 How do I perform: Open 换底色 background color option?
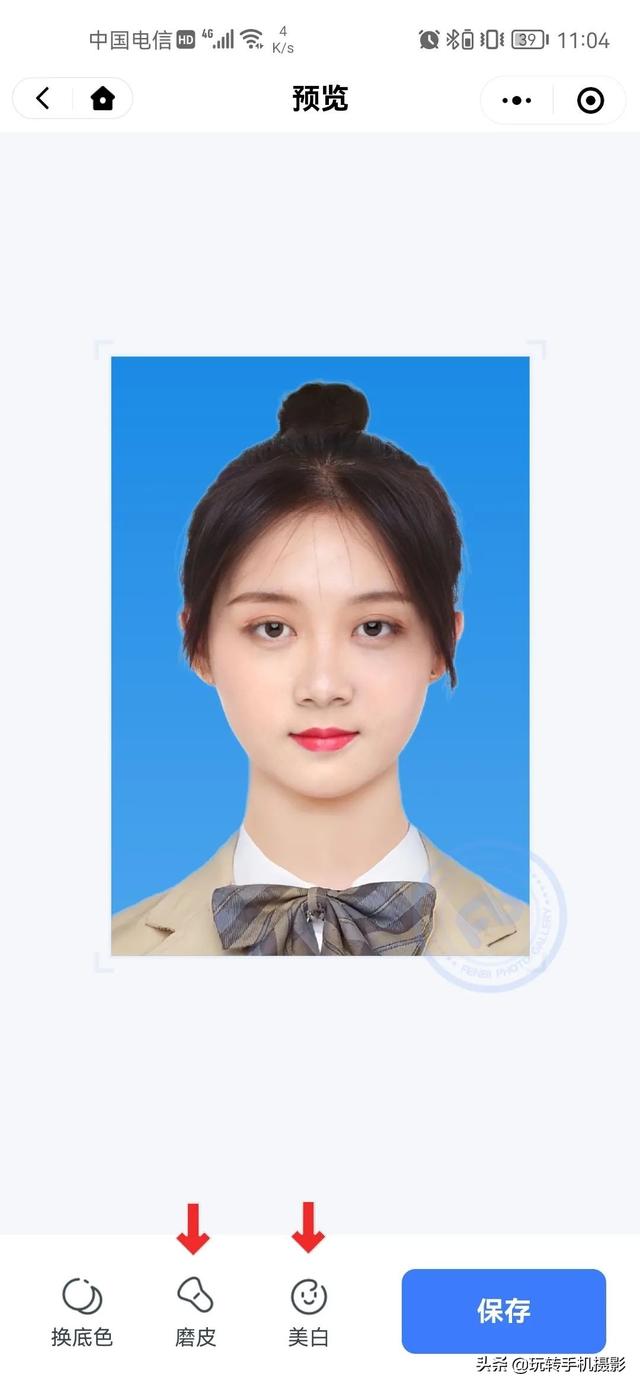(x=82, y=1310)
